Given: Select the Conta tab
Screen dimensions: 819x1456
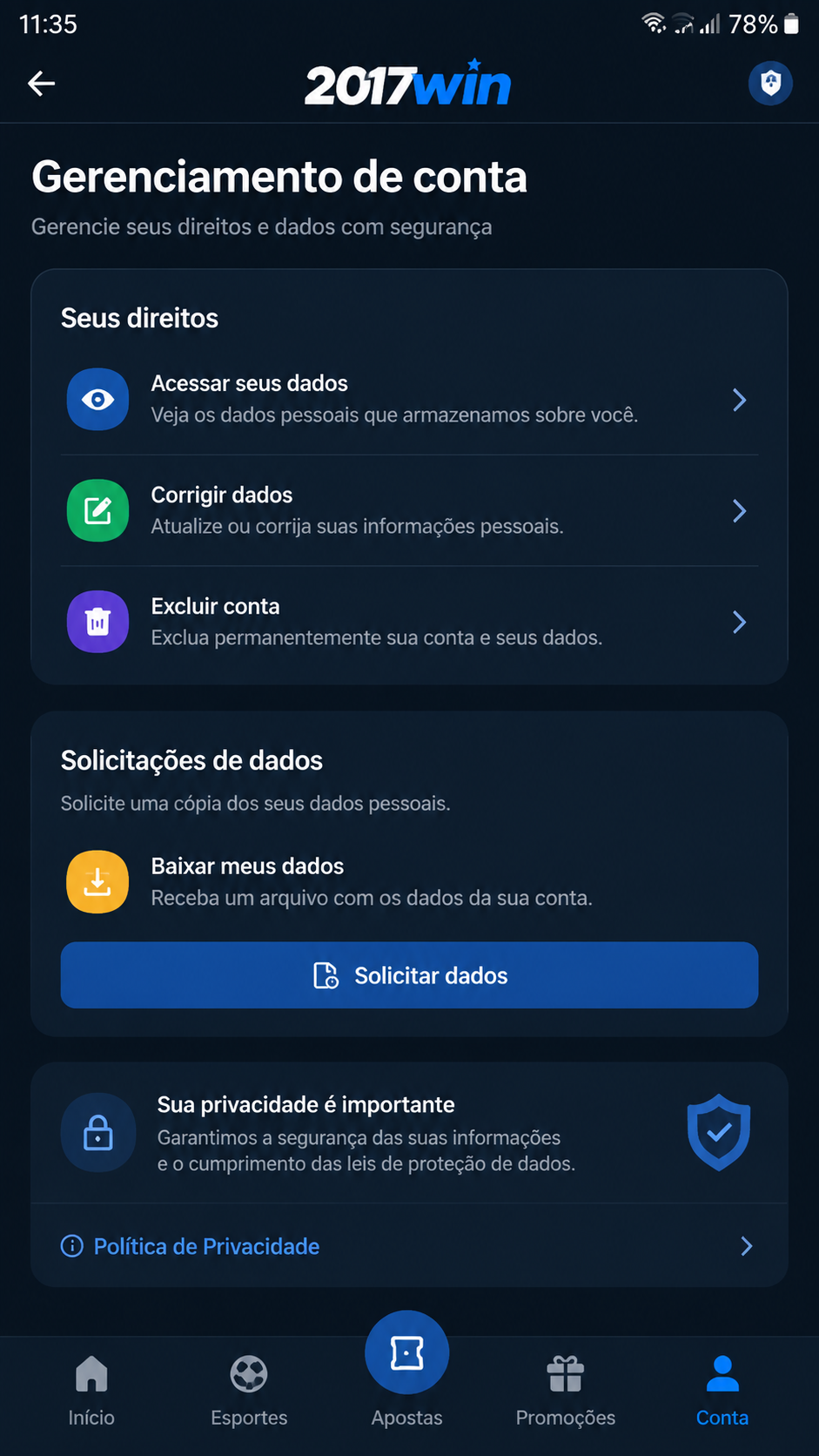Looking at the screenshot, I should click(x=722, y=1391).
